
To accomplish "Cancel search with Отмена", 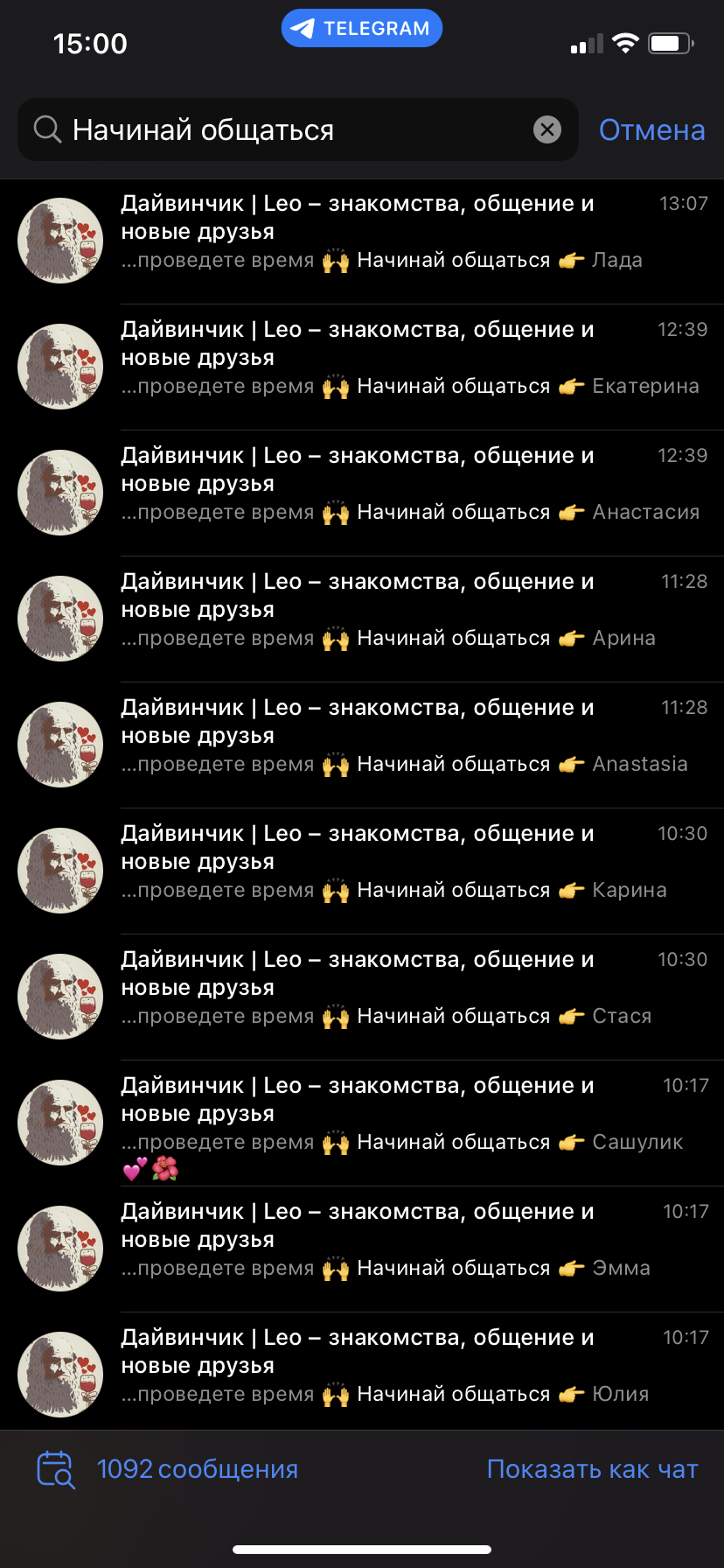I will pos(651,130).
